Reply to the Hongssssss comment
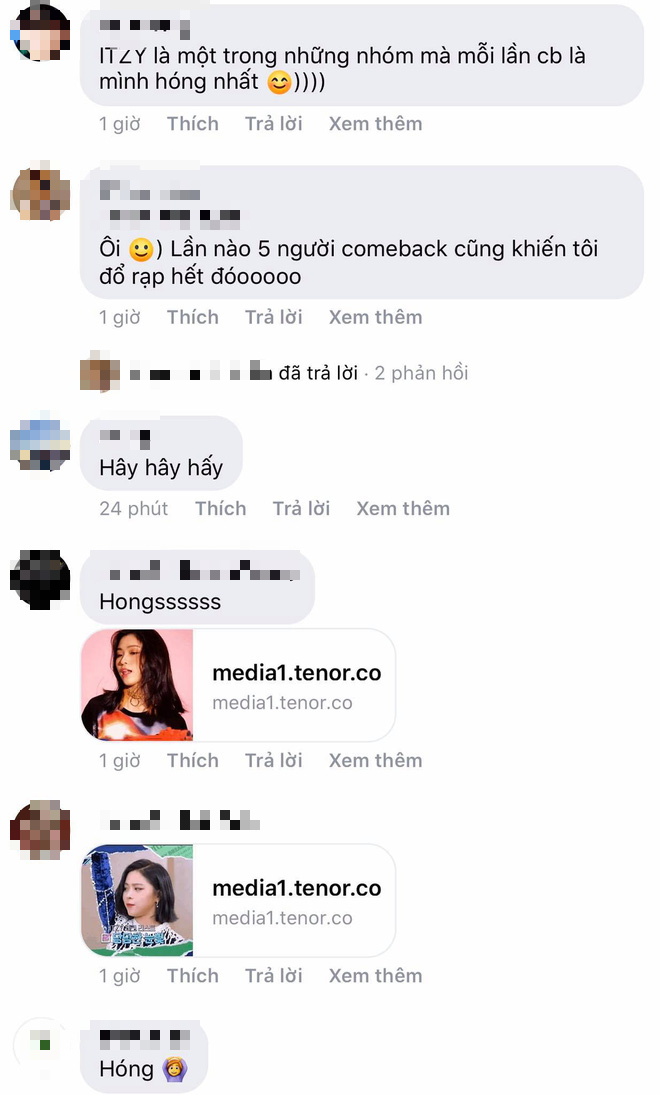 274,760
